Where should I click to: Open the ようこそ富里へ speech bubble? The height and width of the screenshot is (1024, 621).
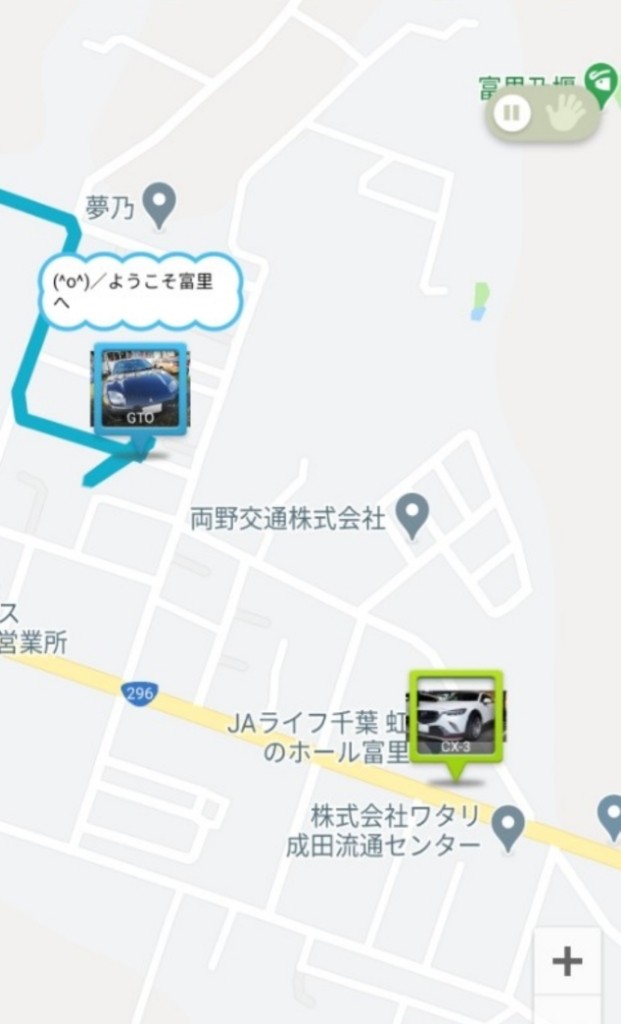[x=142, y=291]
